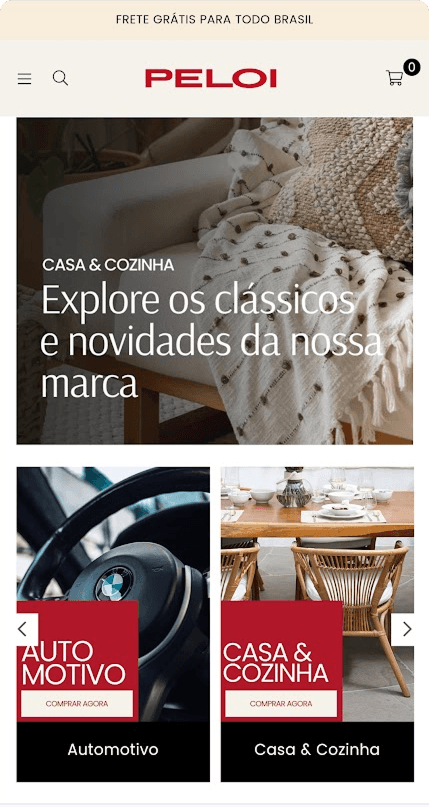Tap Comprar Agora on Automotivo card

(77, 704)
